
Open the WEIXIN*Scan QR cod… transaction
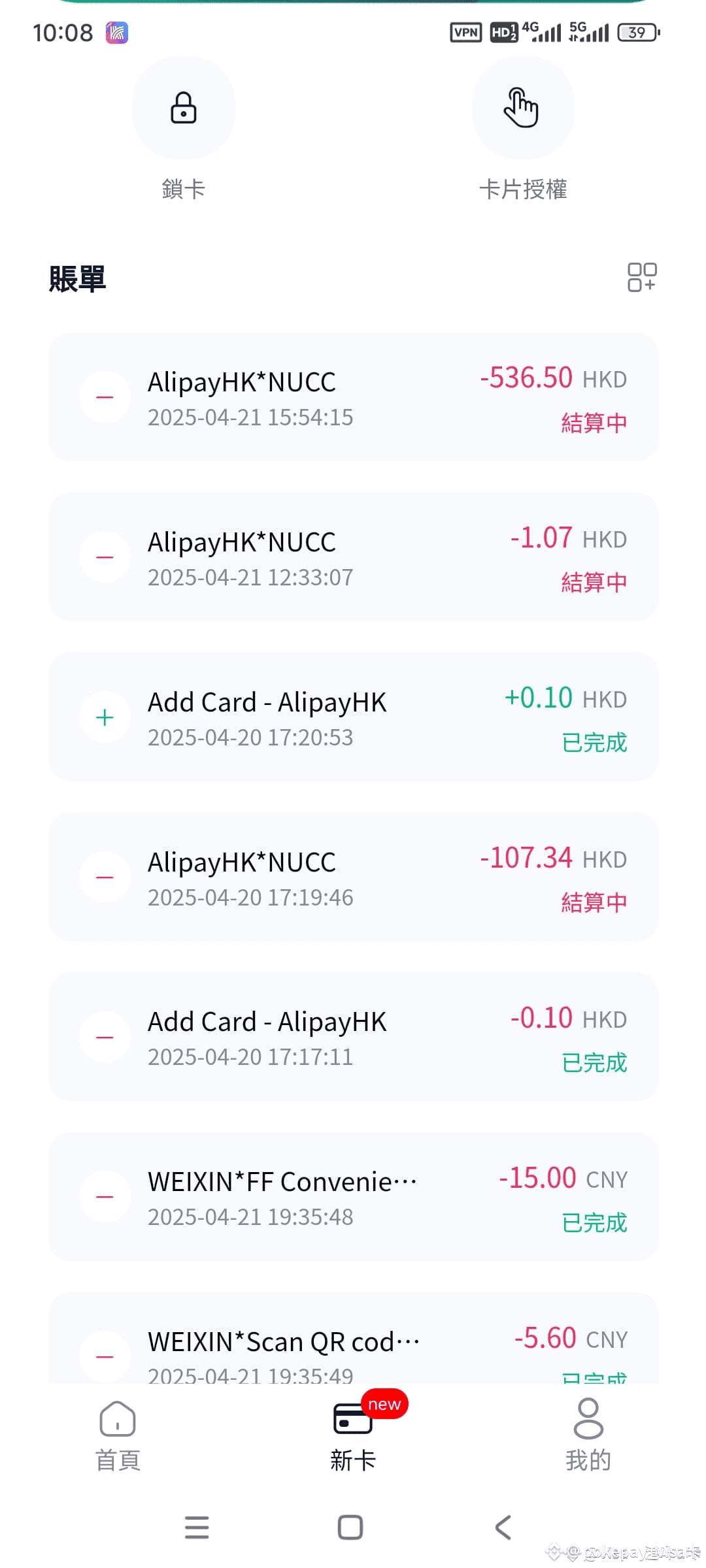pyautogui.click(x=353, y=1346)
